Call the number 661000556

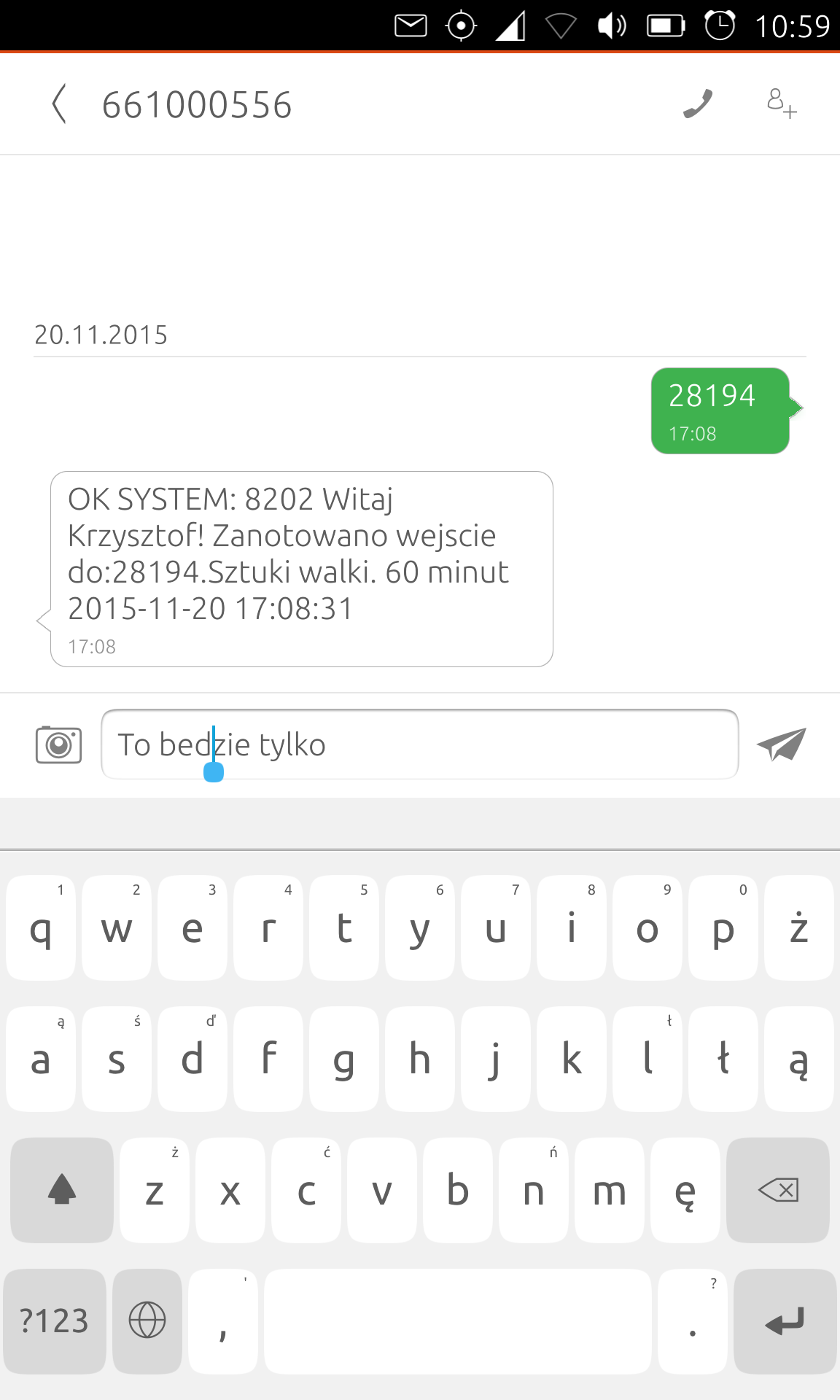point(698,104)
